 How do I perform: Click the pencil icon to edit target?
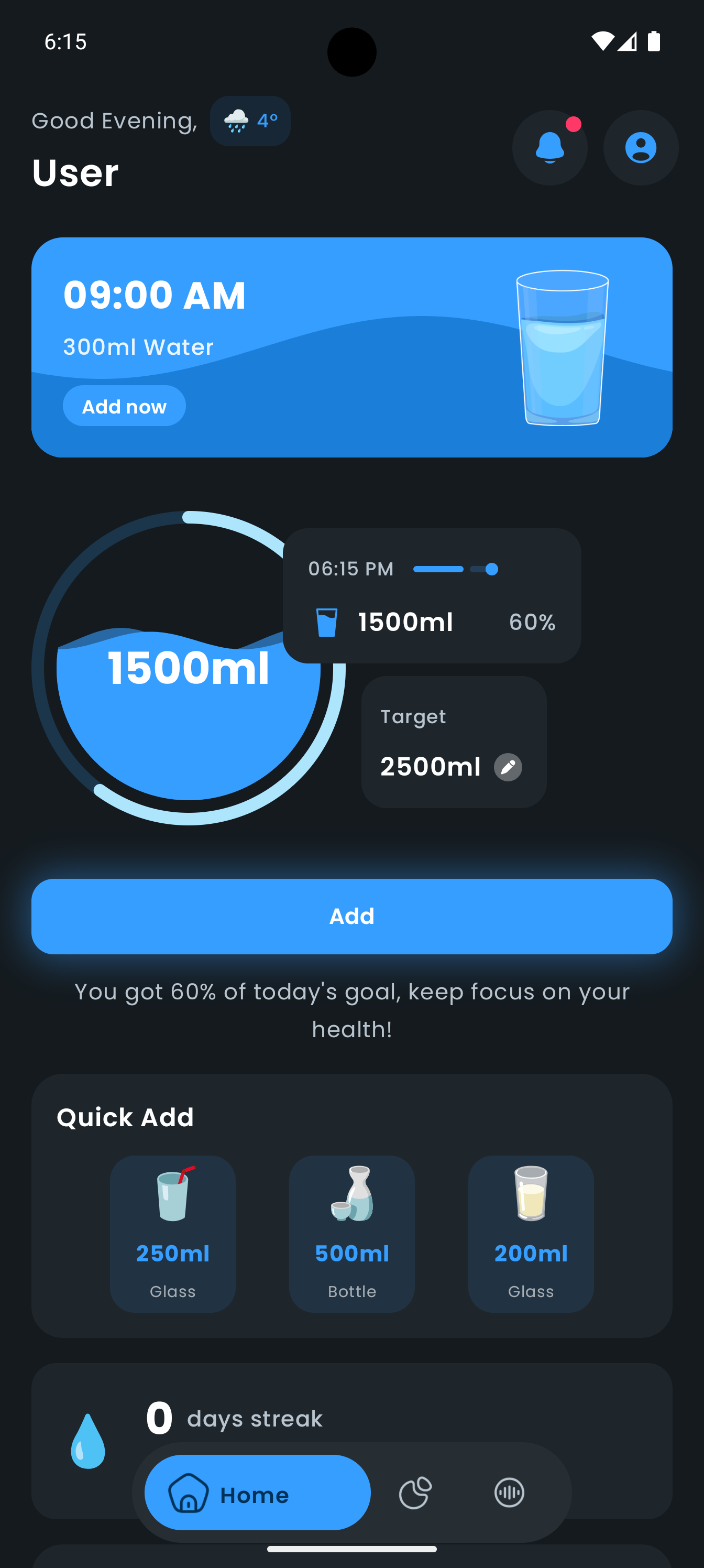(x=509, y=767)
